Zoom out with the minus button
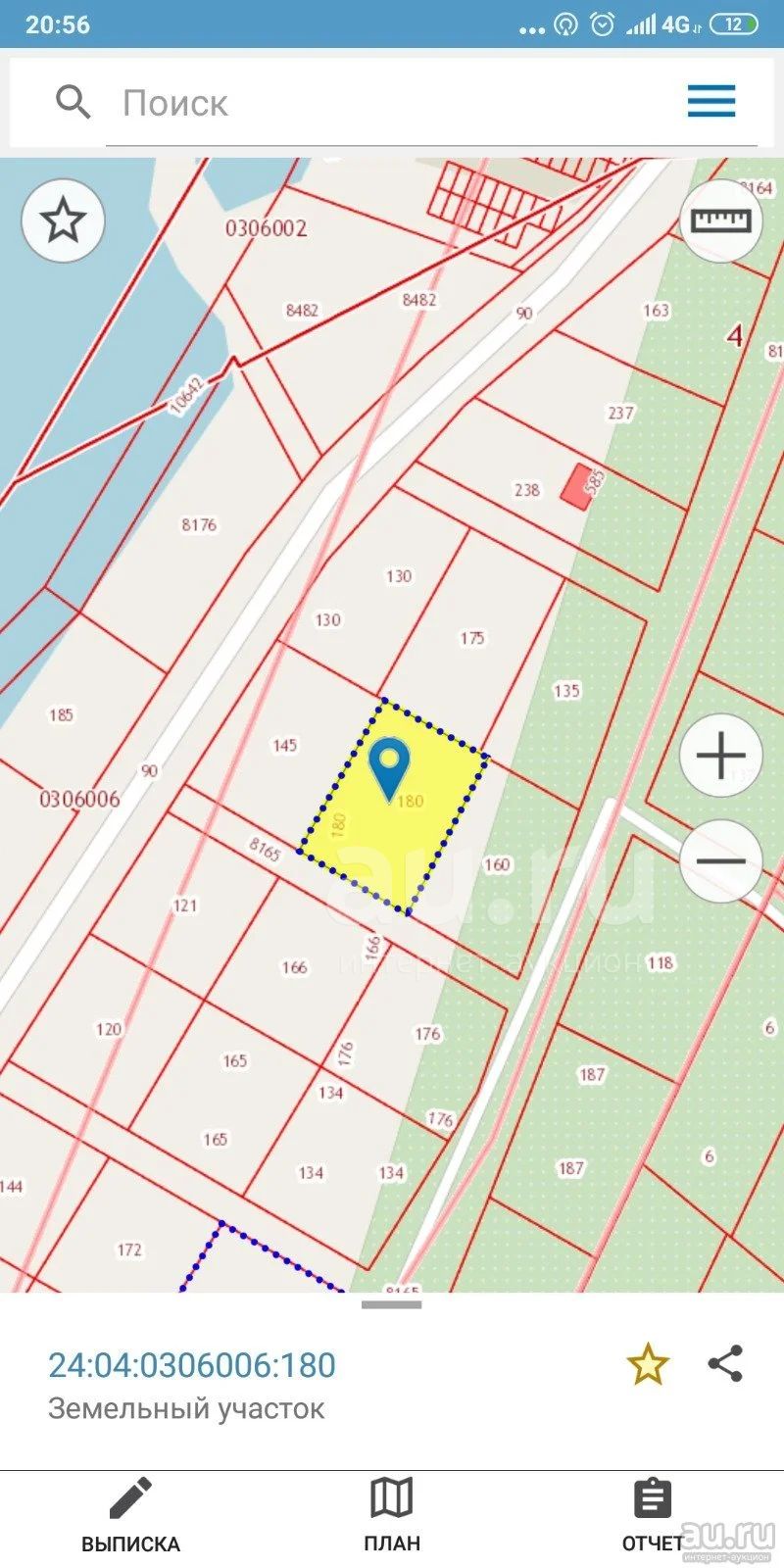This screenshot has height=1568, width=784. tap(720, 860)
